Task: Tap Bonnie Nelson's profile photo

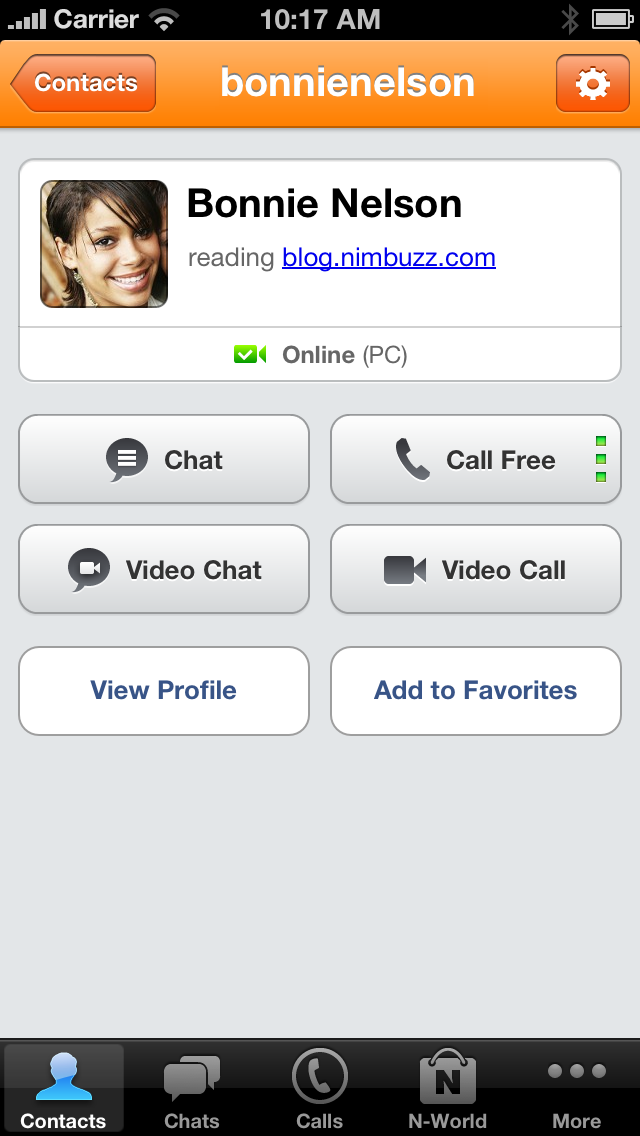Action: click(x=104, y=244)
